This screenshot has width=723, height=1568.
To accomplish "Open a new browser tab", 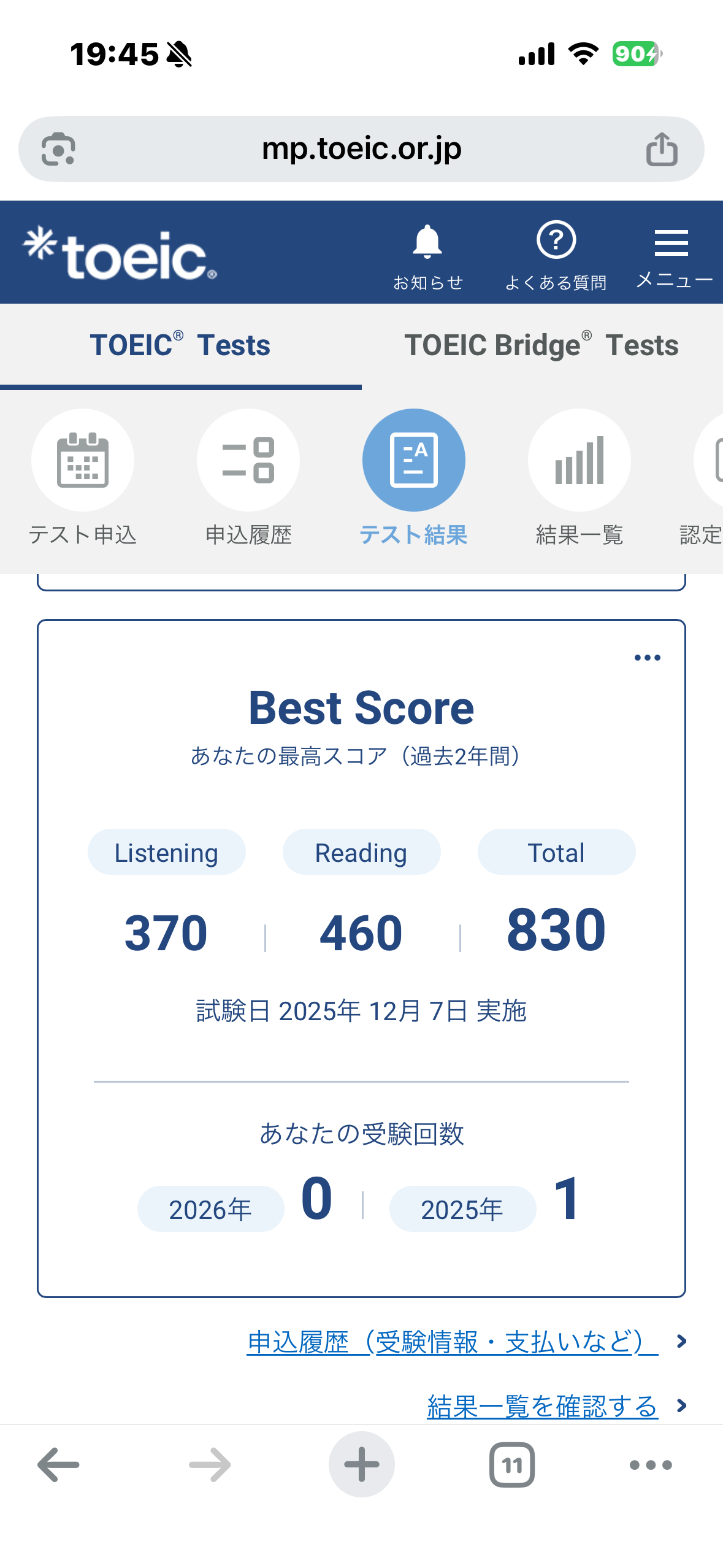I will pos(361,1464).
